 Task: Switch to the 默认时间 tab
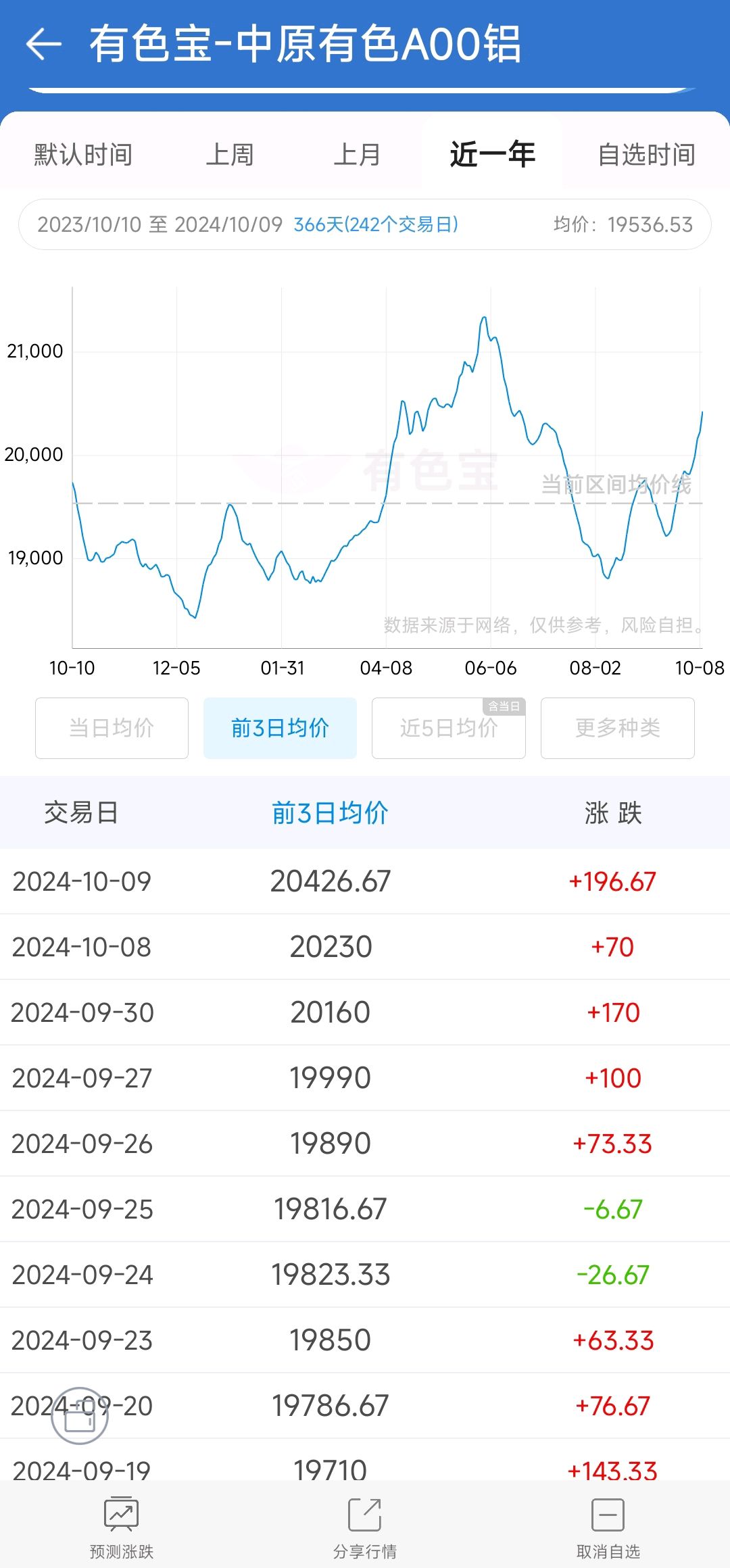(83, 155)
